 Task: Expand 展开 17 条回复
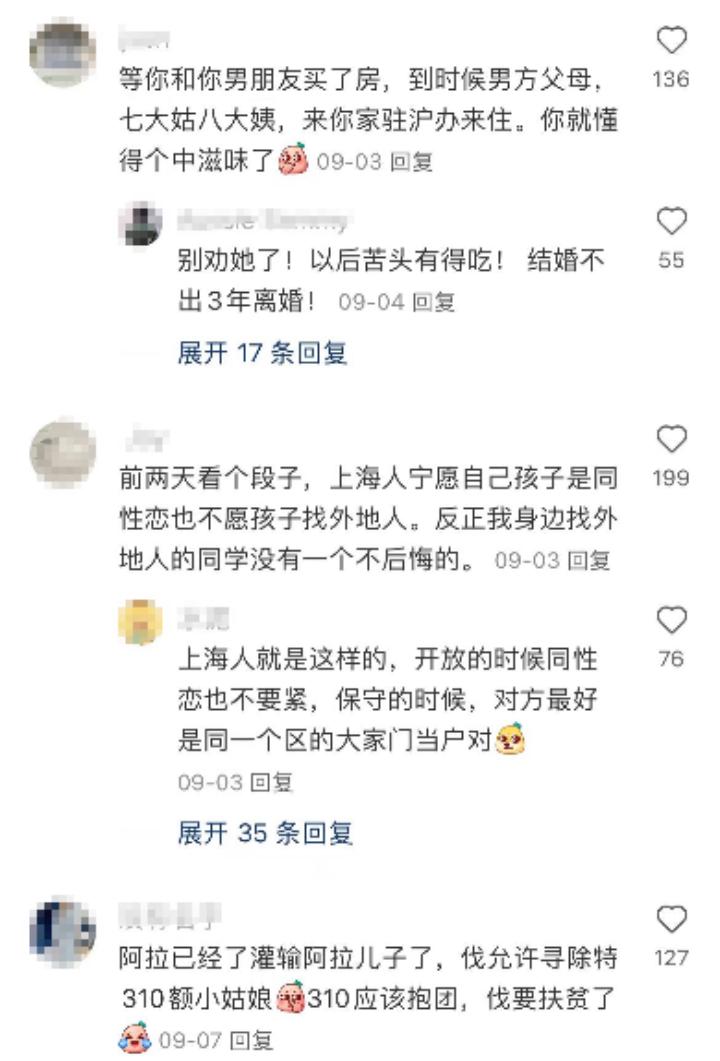click(262, 353)
